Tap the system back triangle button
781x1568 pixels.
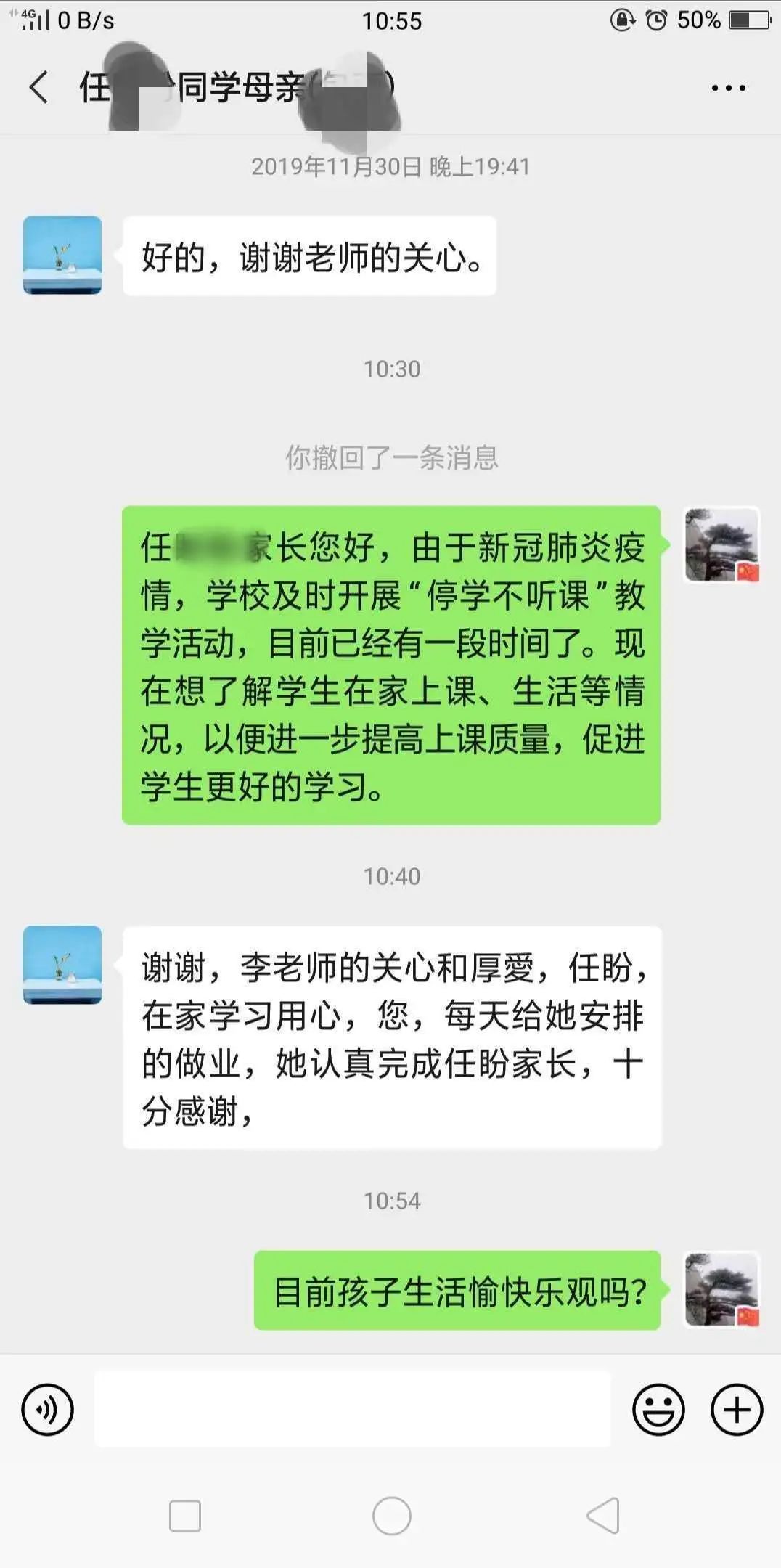tap(603, 1516)
